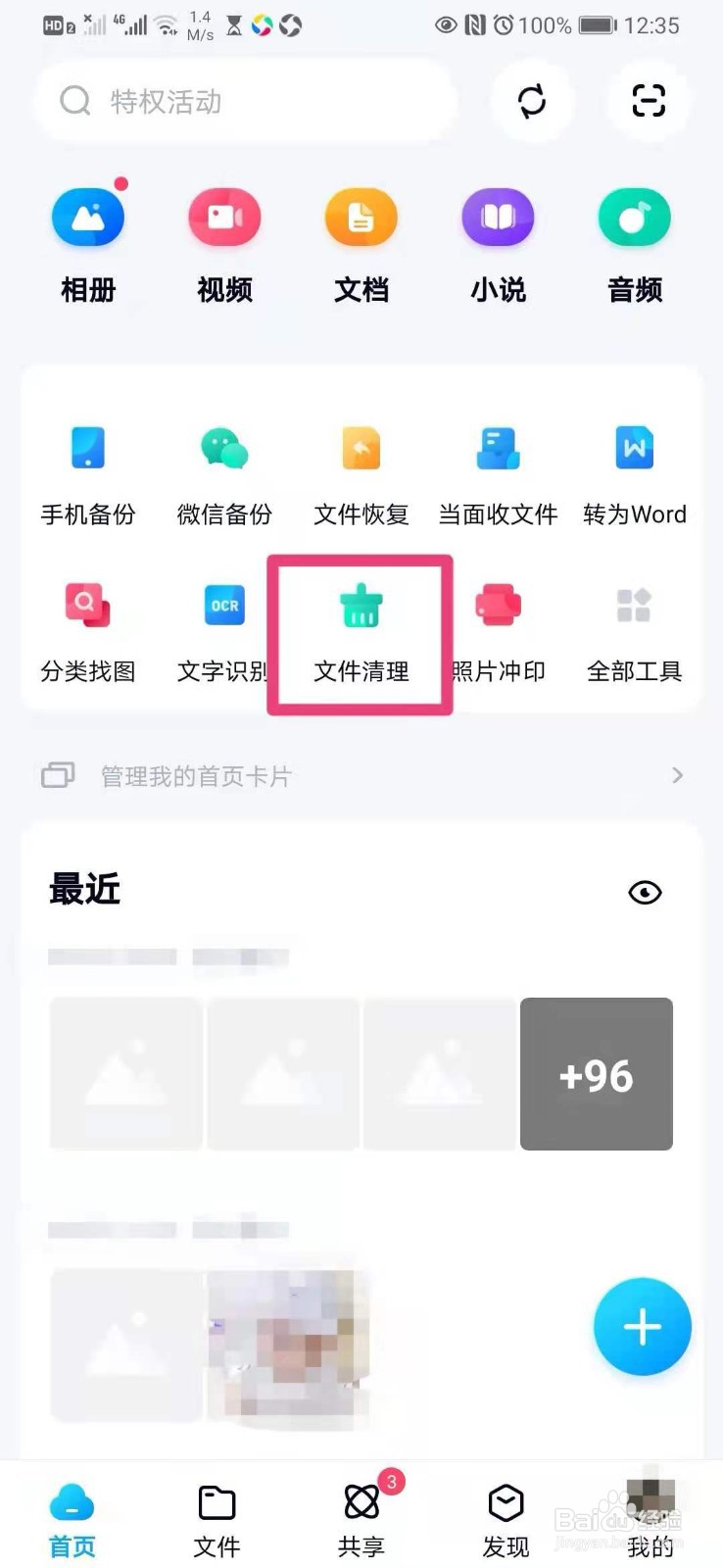This screenshot has height=1568, width=723.
Task: Tap the refresh sync icon
Action: (532, 100)
